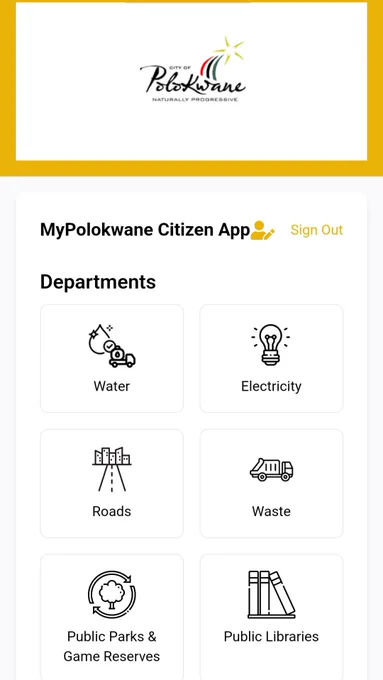The width and height of the screenshot is (383, 680).
Task: Select the Electricity department card
Action: tap(271, 358)
